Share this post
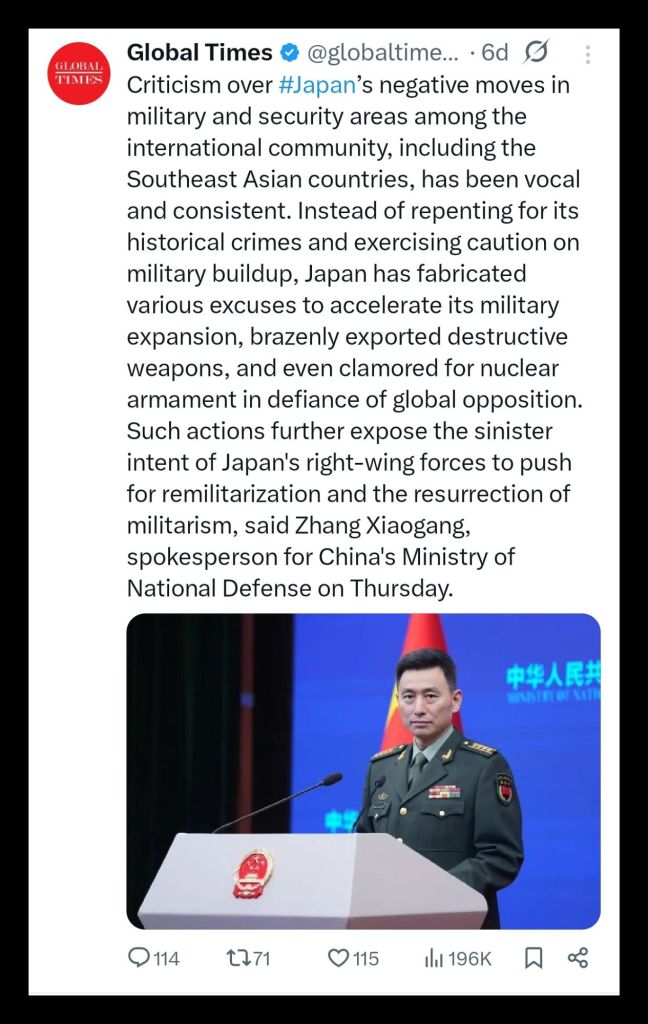The width and height of the screenshot is (648, 1024). [578, 958]
